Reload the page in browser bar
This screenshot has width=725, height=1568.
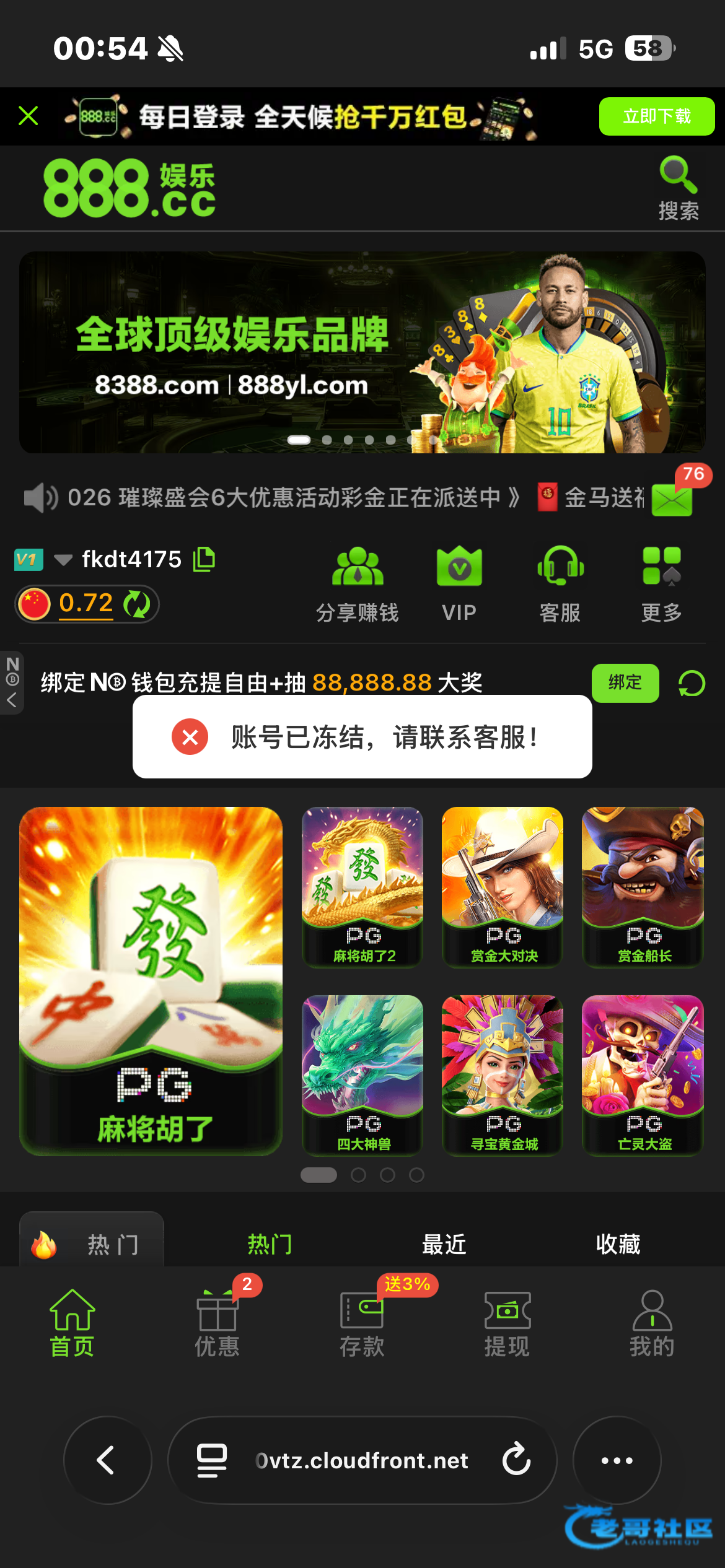[x=516, y=1460]
